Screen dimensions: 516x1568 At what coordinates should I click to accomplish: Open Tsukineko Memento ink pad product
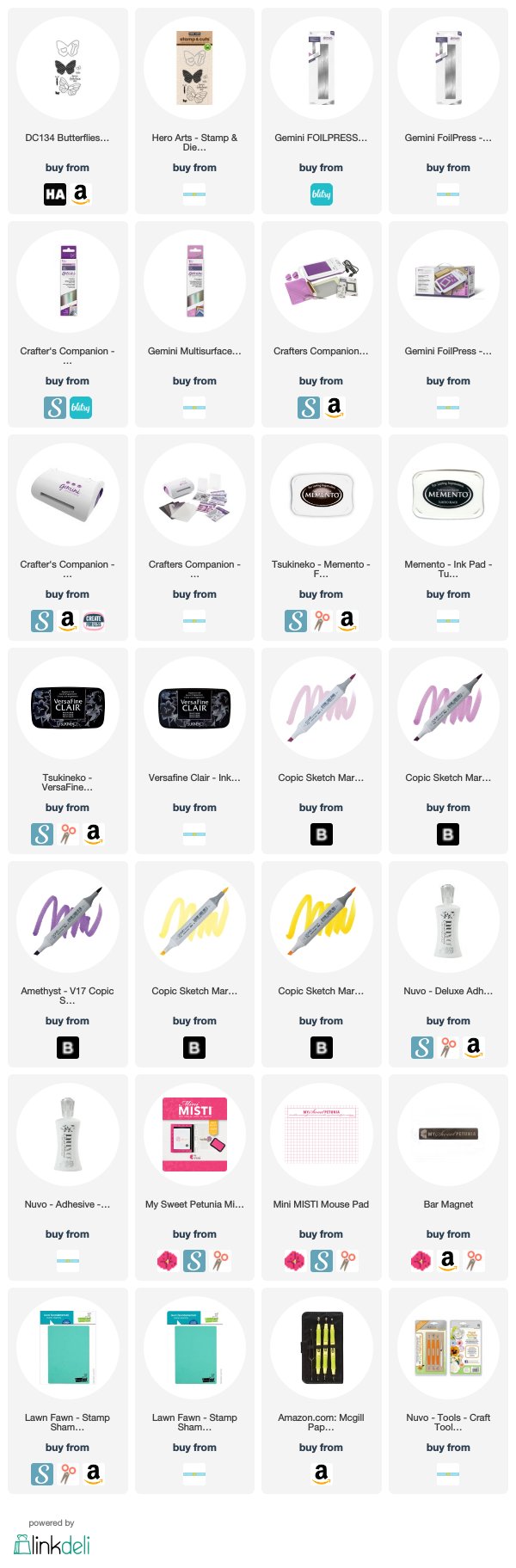[x=321, y=495]
